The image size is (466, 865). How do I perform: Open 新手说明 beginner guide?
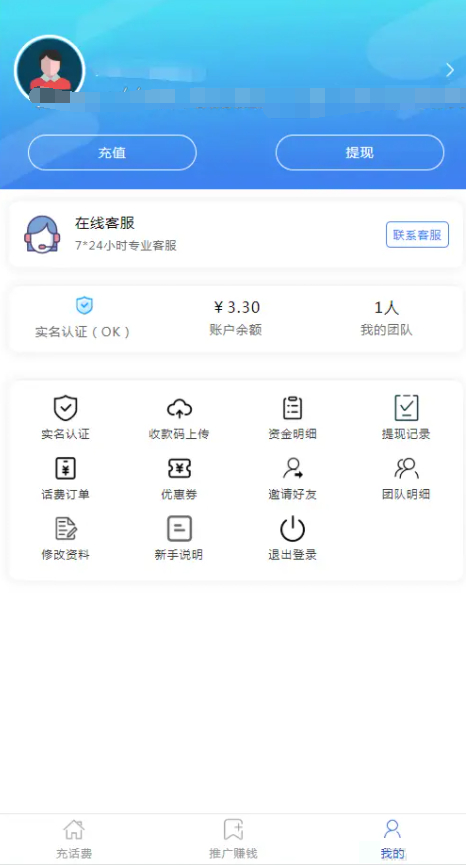(x=179, y=538)
